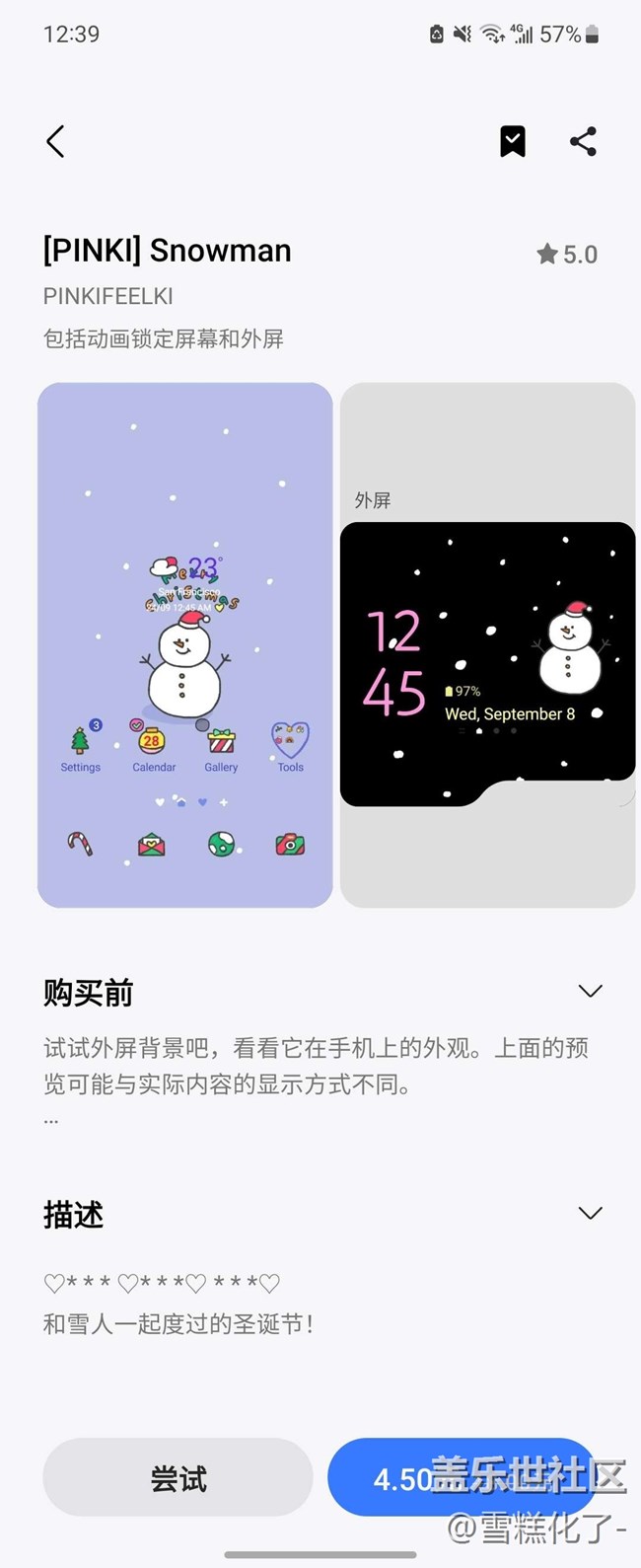Tap the 尝试 trial button
Screen dimensions: 641x1568
pos(178,1477)
